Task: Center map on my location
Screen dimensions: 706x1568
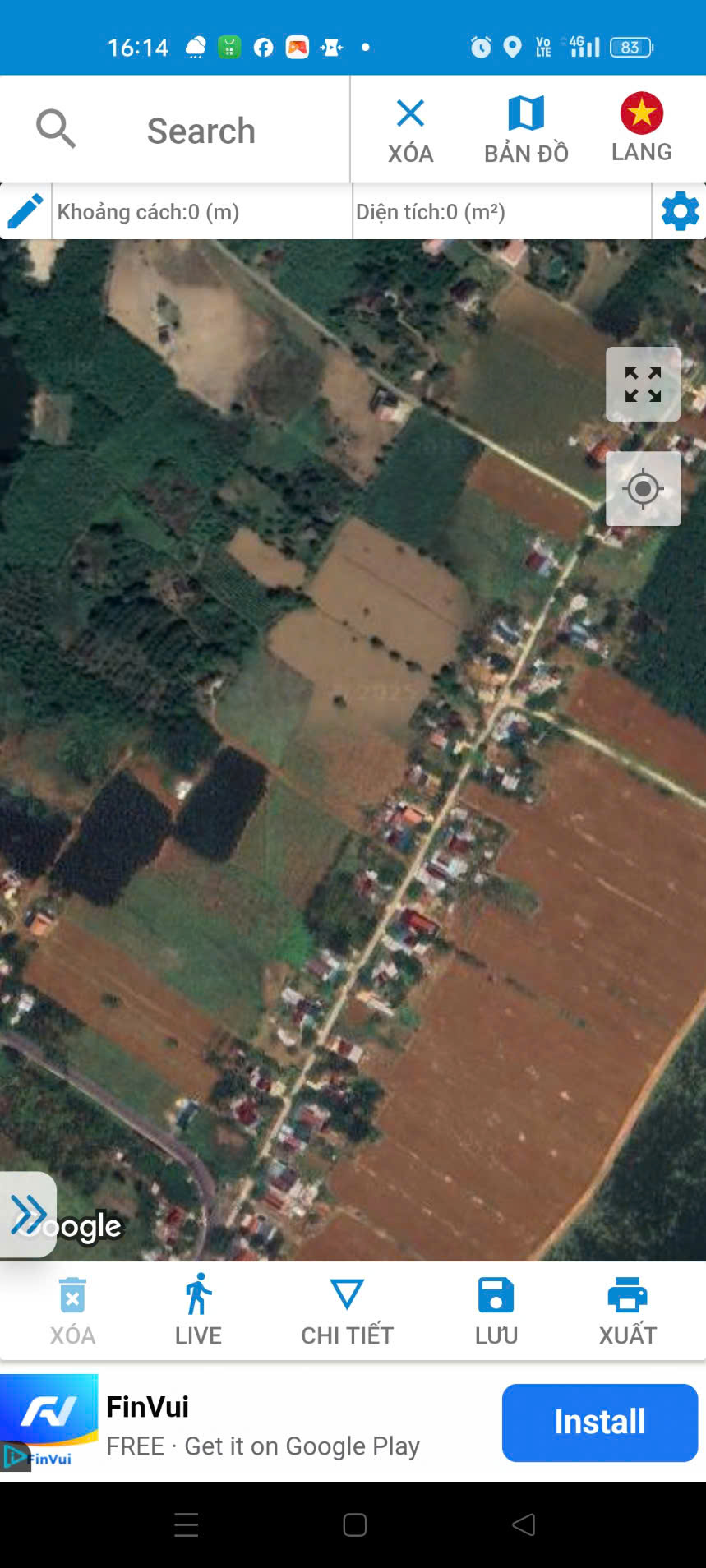Action: [643, 489]
